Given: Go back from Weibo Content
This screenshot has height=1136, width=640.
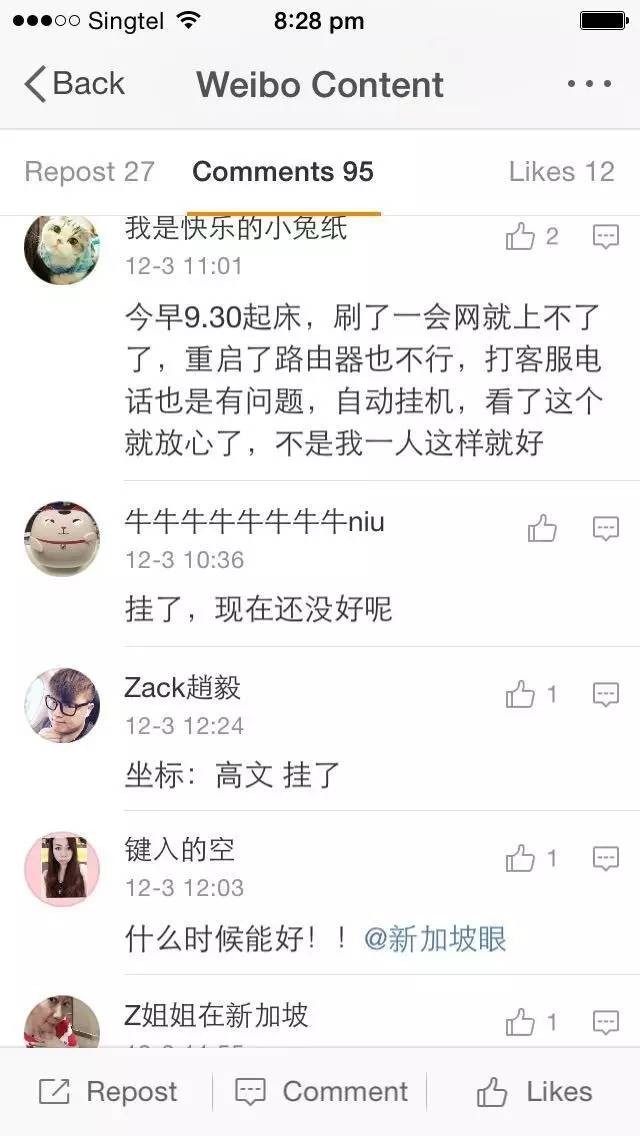Looking at the screenshot, I should point(75,84).
